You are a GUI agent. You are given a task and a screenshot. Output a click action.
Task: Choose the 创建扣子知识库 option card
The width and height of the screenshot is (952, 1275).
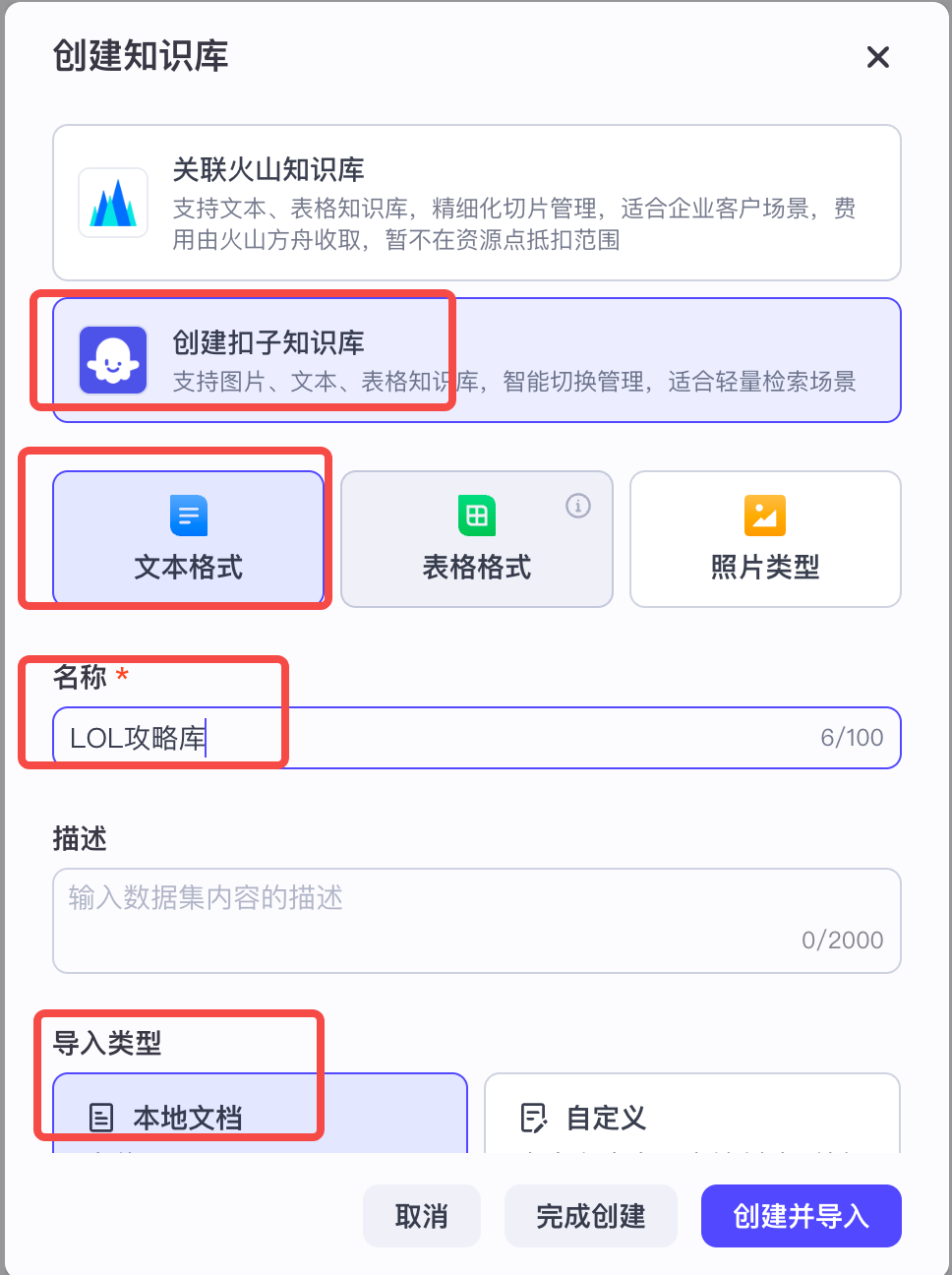pos(476,359)
